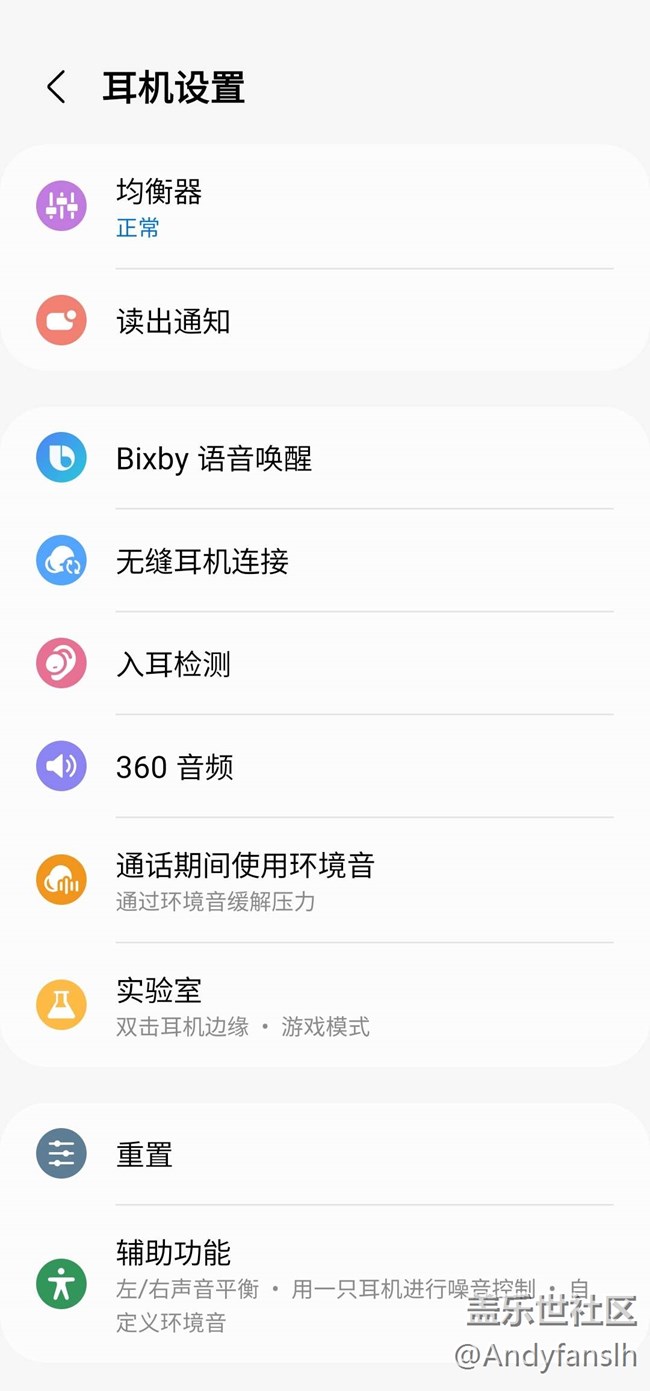This screenshot has height=1391, width=650.
Task: Select the 重置 option
Action: click(x=325, y=1155)
